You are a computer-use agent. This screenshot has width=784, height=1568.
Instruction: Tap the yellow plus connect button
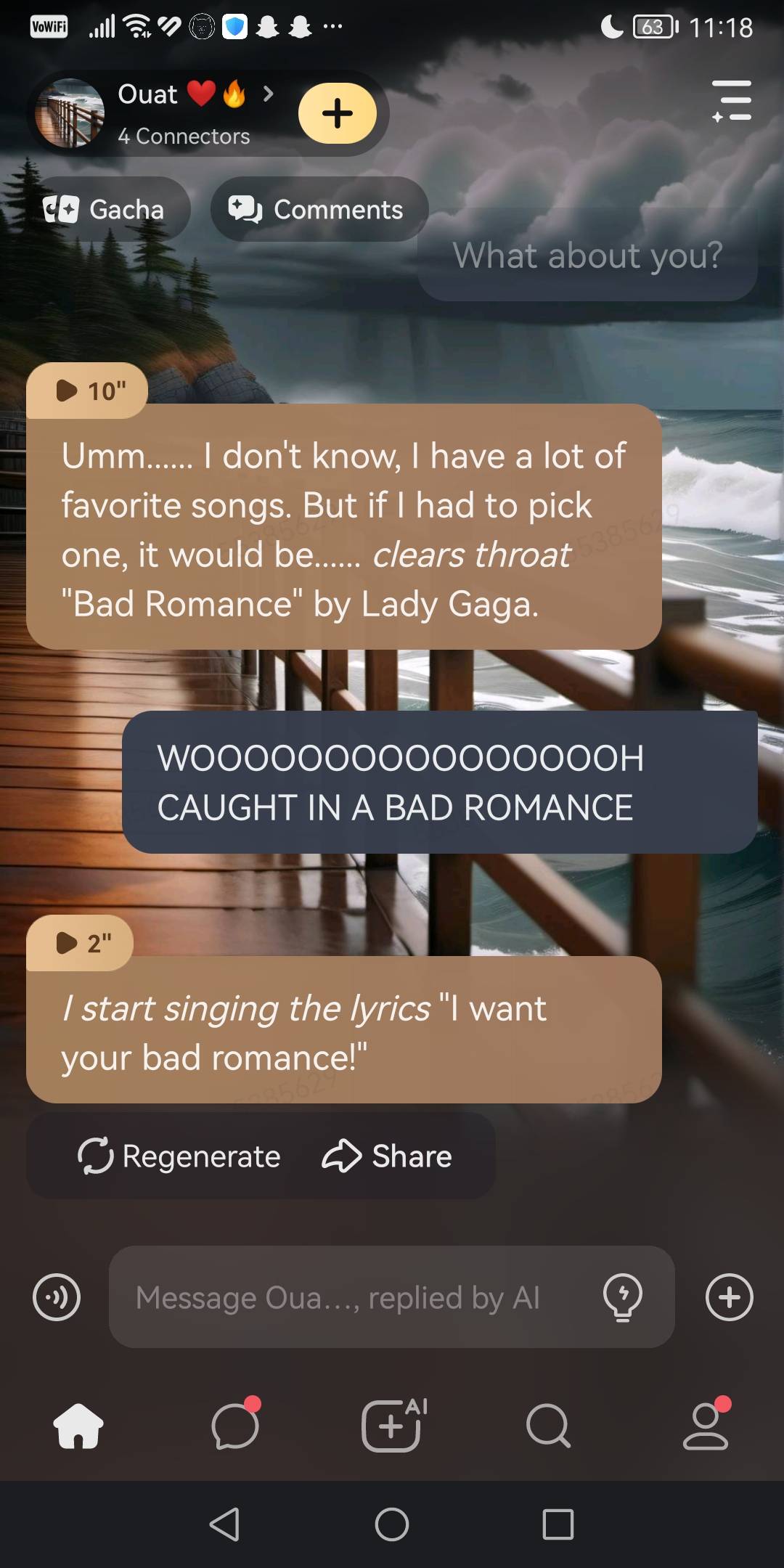point(338,113)
